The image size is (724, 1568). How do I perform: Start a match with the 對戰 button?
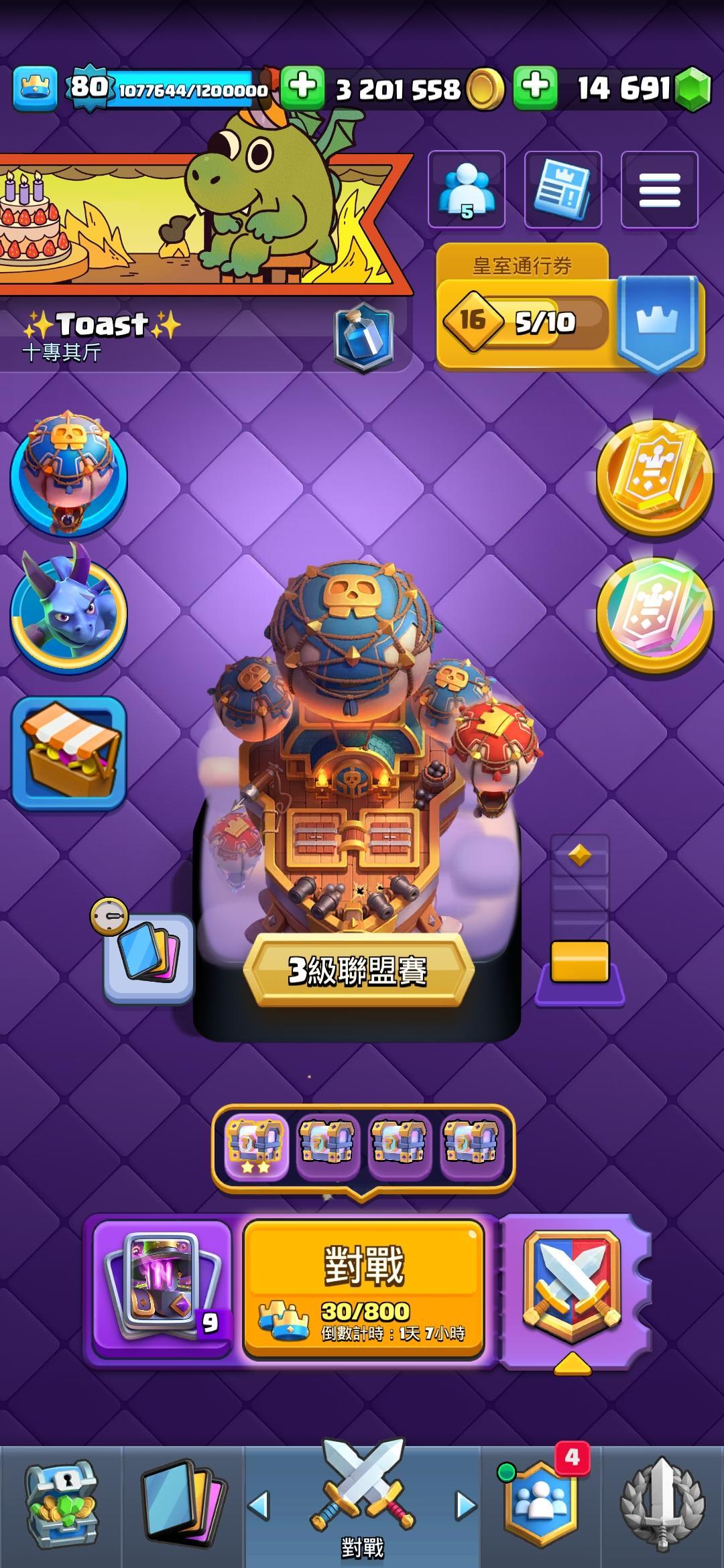pos(363,1288)
